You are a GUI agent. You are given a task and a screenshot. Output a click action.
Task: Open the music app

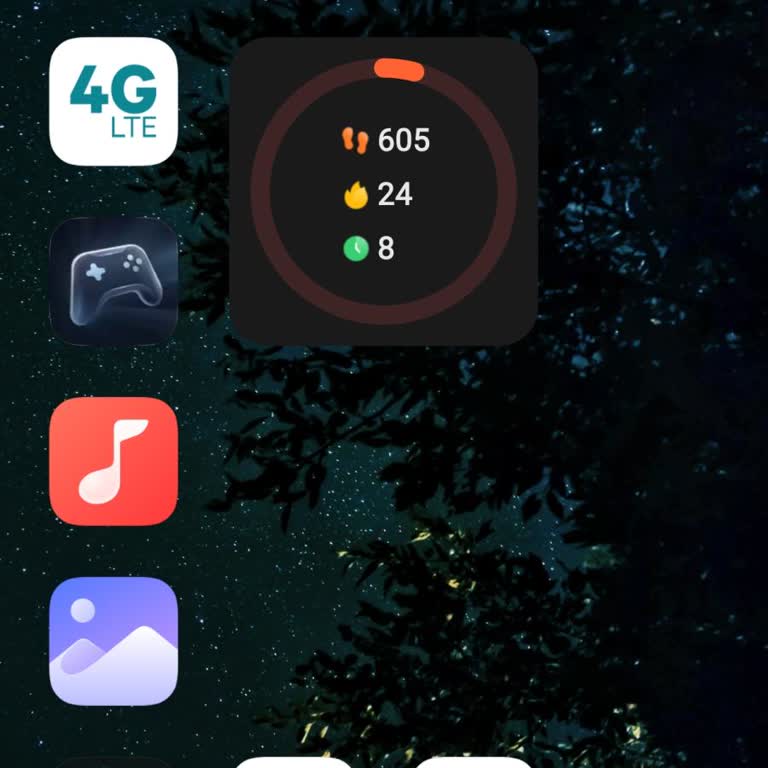coord(113,461)
